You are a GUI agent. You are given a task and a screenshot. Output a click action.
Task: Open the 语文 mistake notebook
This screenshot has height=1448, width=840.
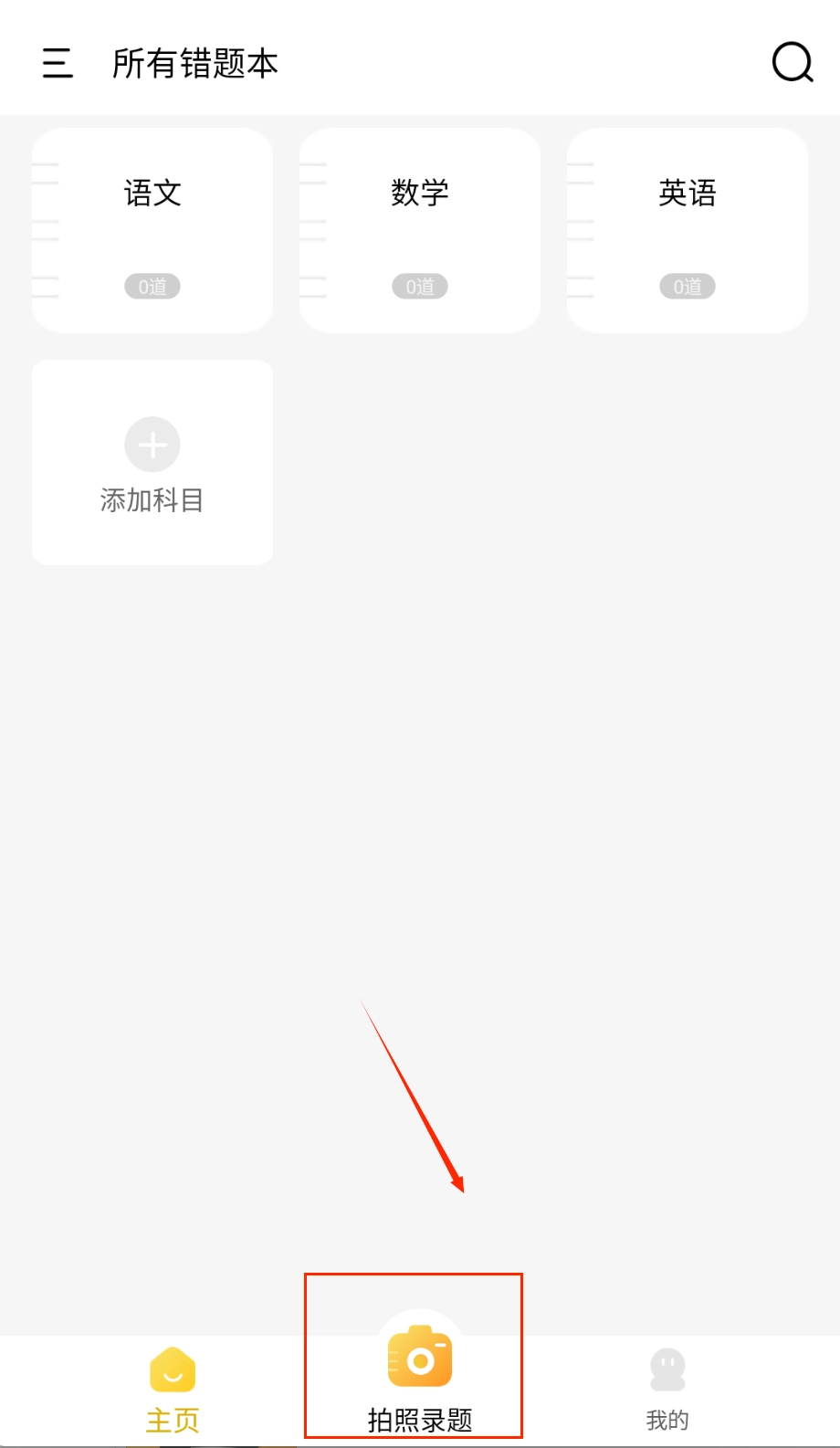[x=152, y=230]
